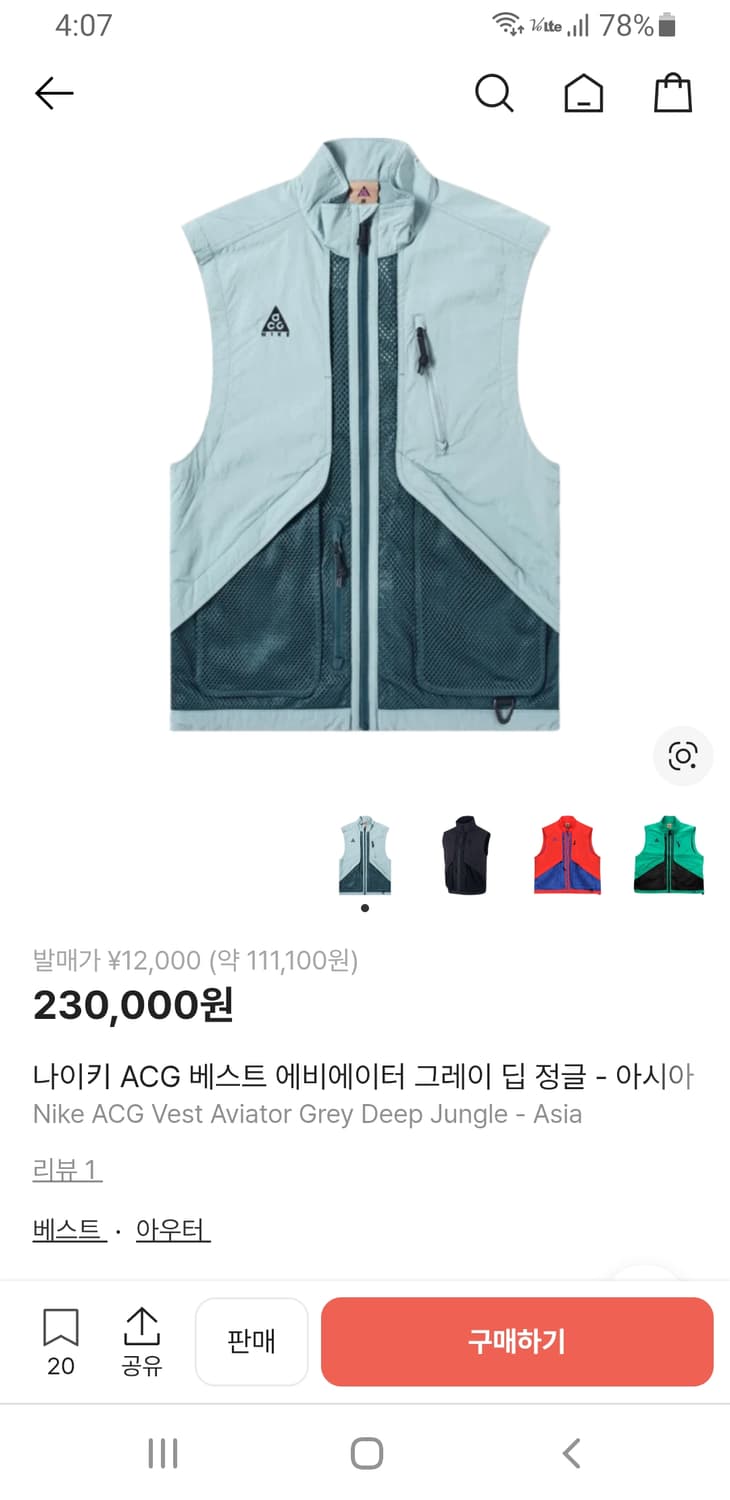The height and width of the screenshot is (1500, 730).
Task: Open the 판매 sell option
Action: pos(251,1342)
